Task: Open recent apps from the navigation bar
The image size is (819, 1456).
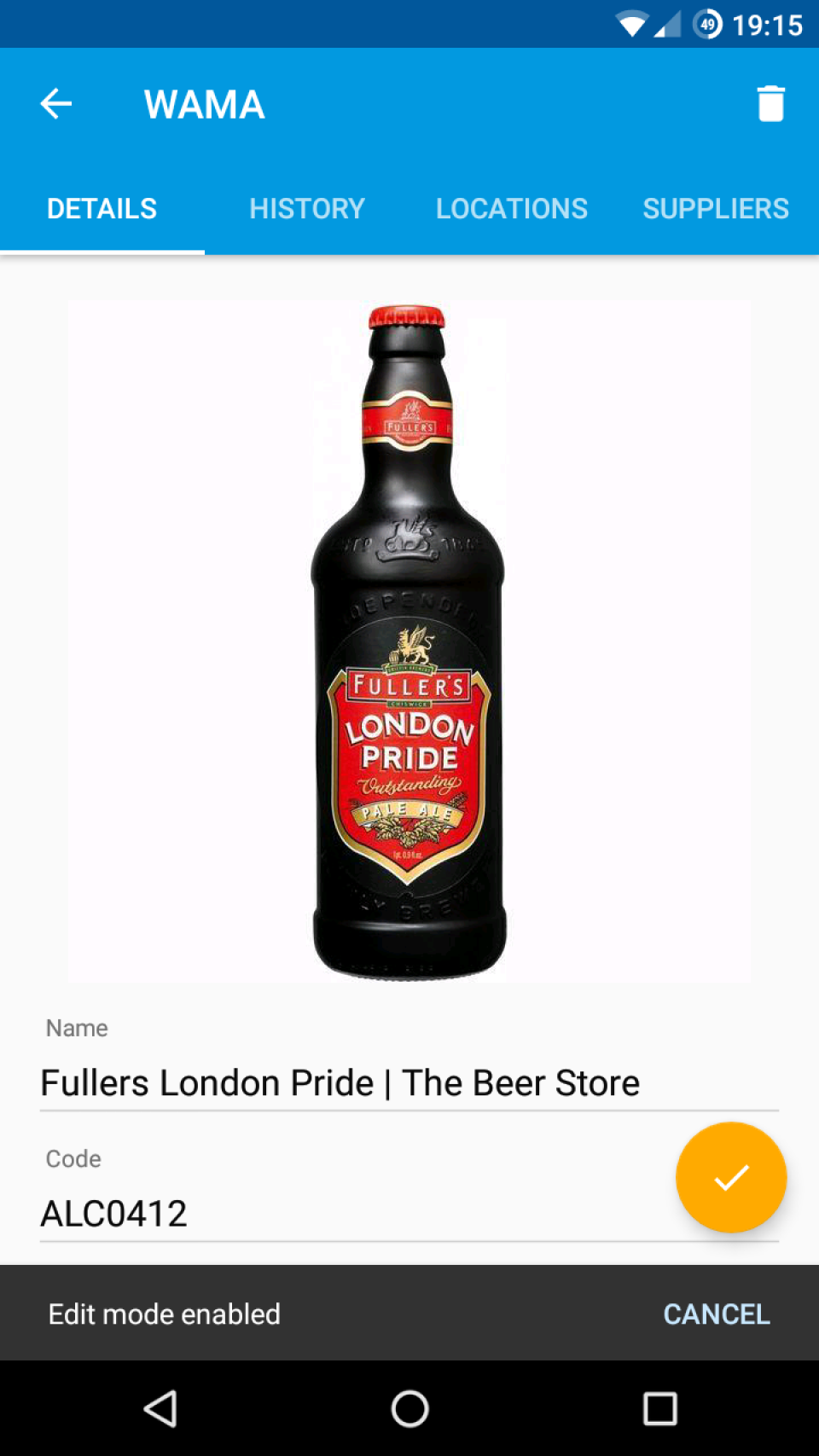Action: (659, 1408)
